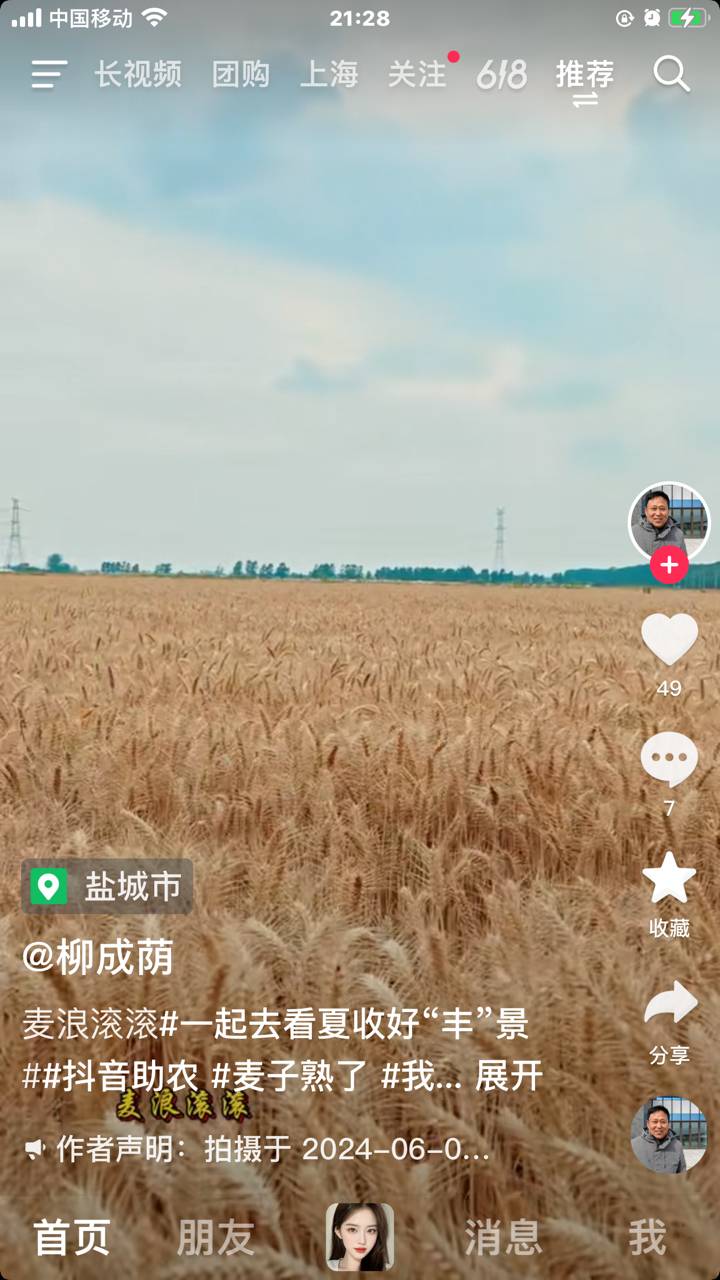This screenshot has width=720, height=1280.
Task: Switch to the 长视频 tab
Action: point(138,74)
